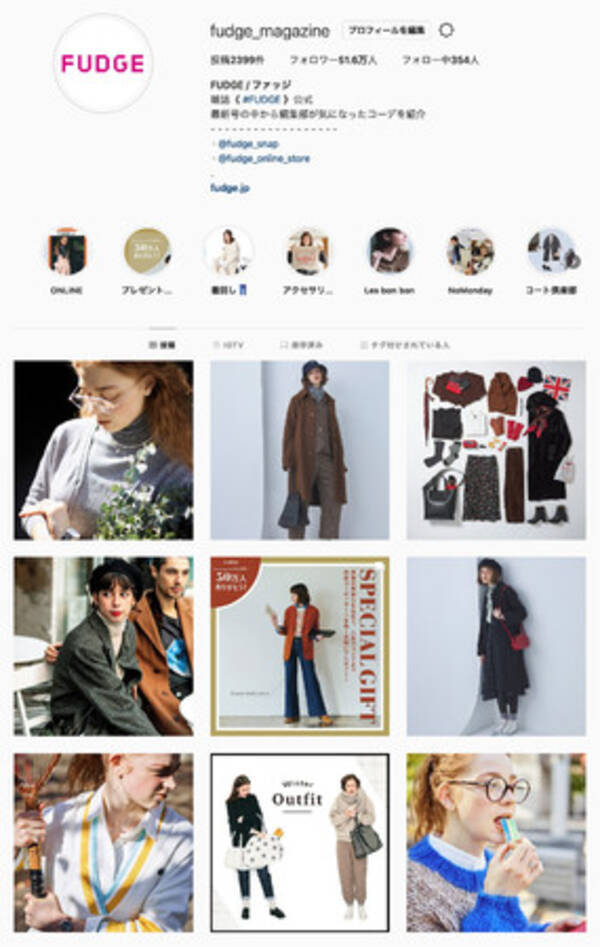Open the SPECIAL GIFT post

click(299, 646)
